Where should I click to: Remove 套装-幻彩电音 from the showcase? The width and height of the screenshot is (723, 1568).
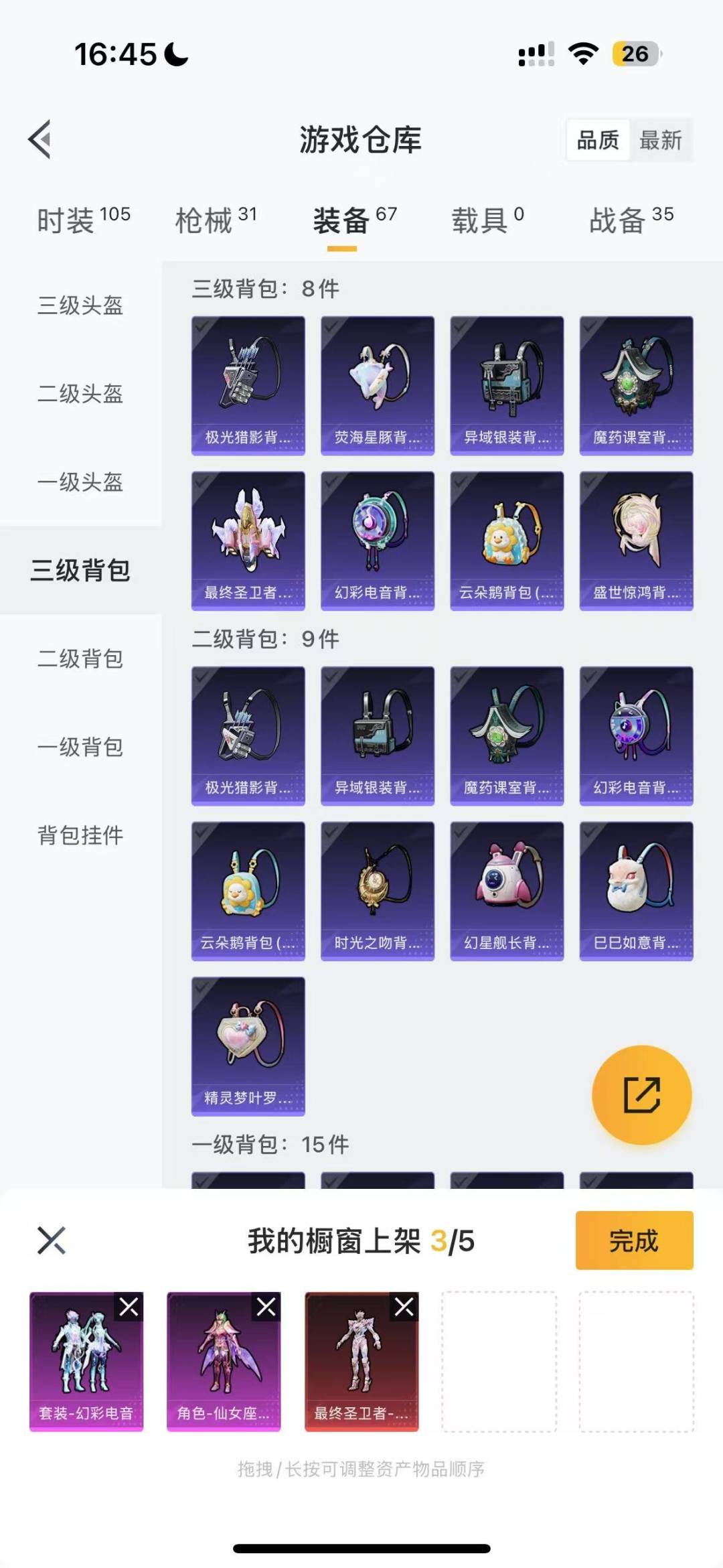tap(129, 1307)
